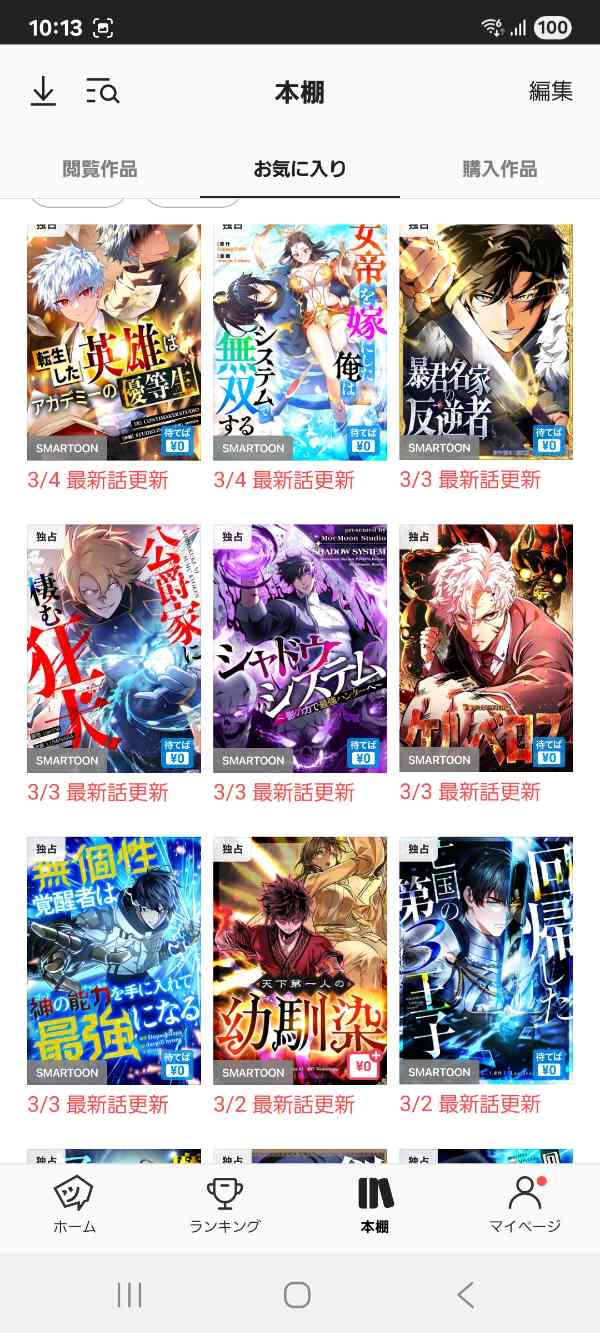Open 女帝を嫁にした俺はシステムで無双する
Image resolution: width=600 pixels, height=1333 pixels.
pos(300,342)
